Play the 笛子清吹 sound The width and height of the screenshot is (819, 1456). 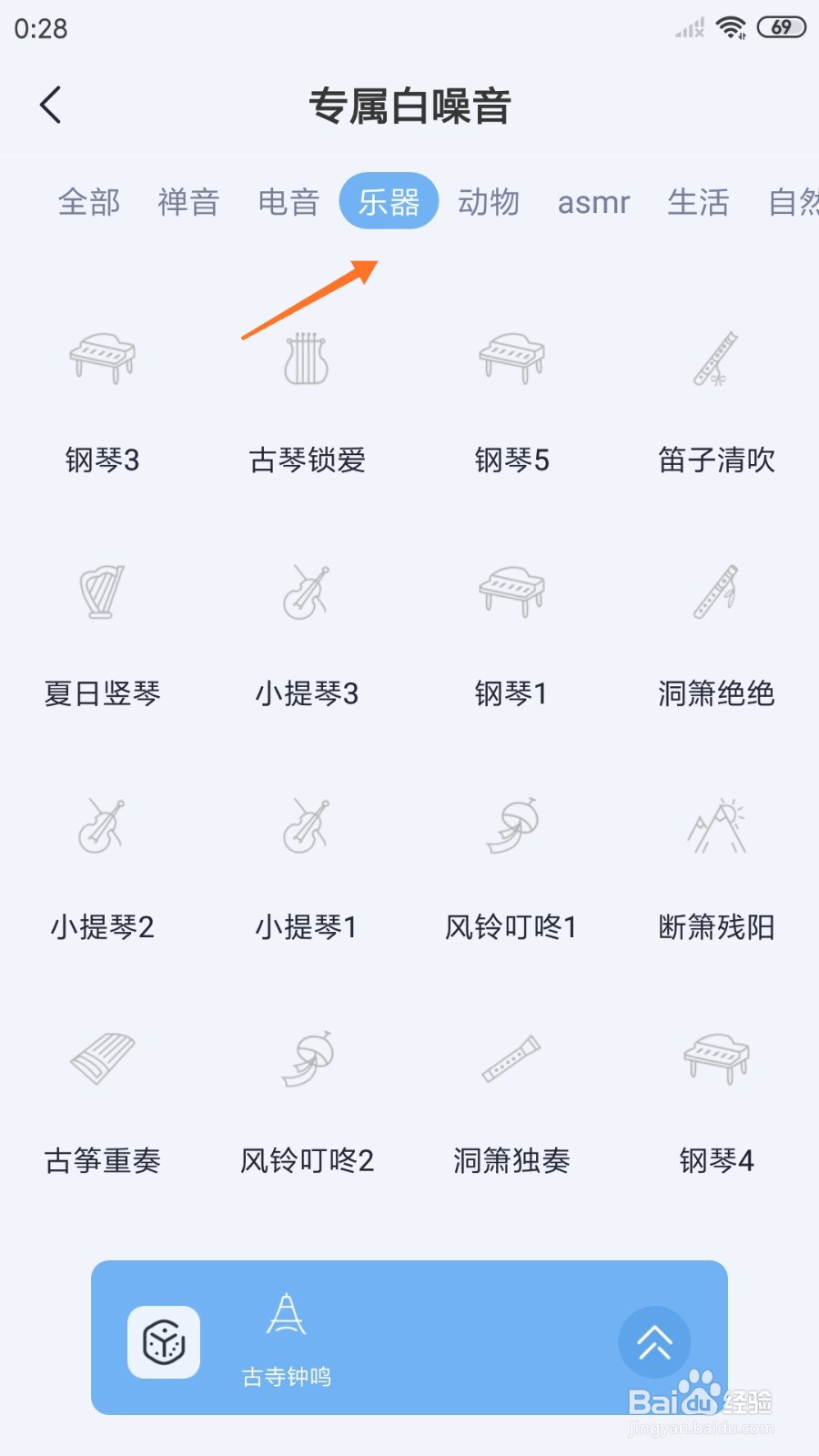click(716, 400)
